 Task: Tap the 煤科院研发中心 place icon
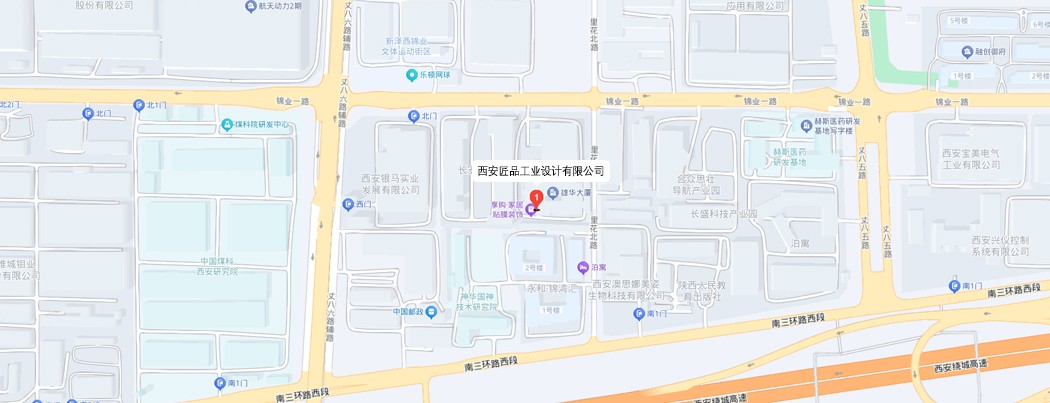(x=227, y=125)
